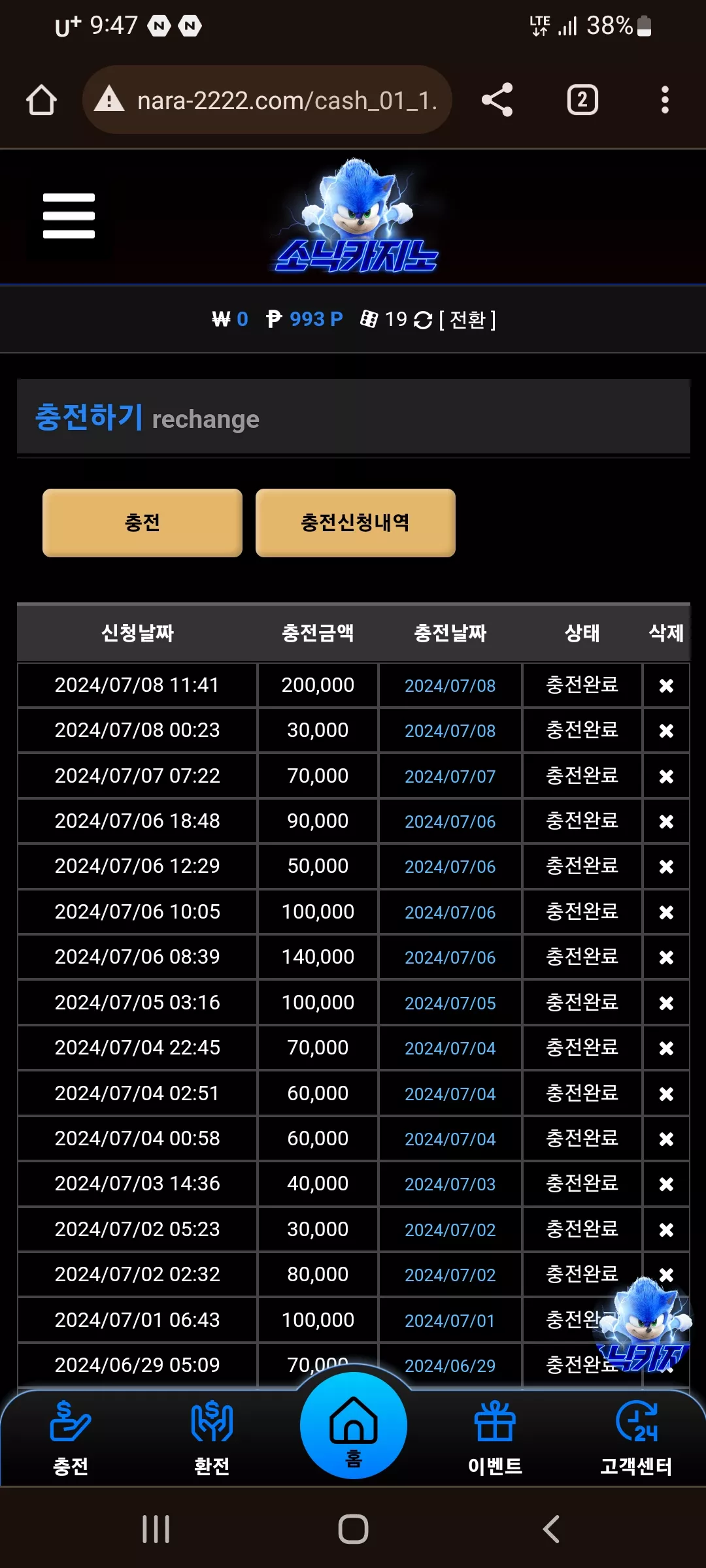Open the hamburger drawer menu
The width and height of the screenshot is (706, 1568).
[x=69, y=216]
